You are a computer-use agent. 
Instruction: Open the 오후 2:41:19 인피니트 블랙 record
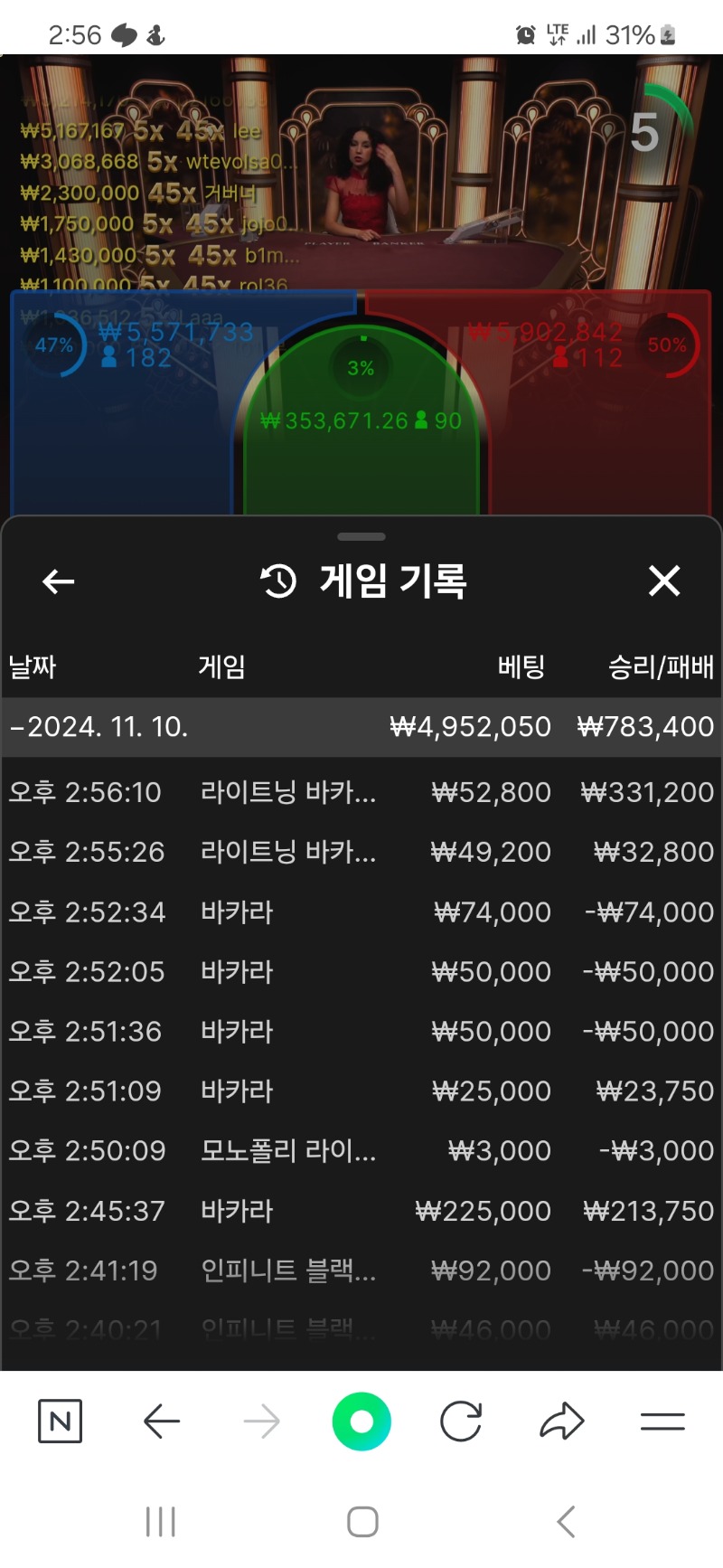tap(361, 1270)
